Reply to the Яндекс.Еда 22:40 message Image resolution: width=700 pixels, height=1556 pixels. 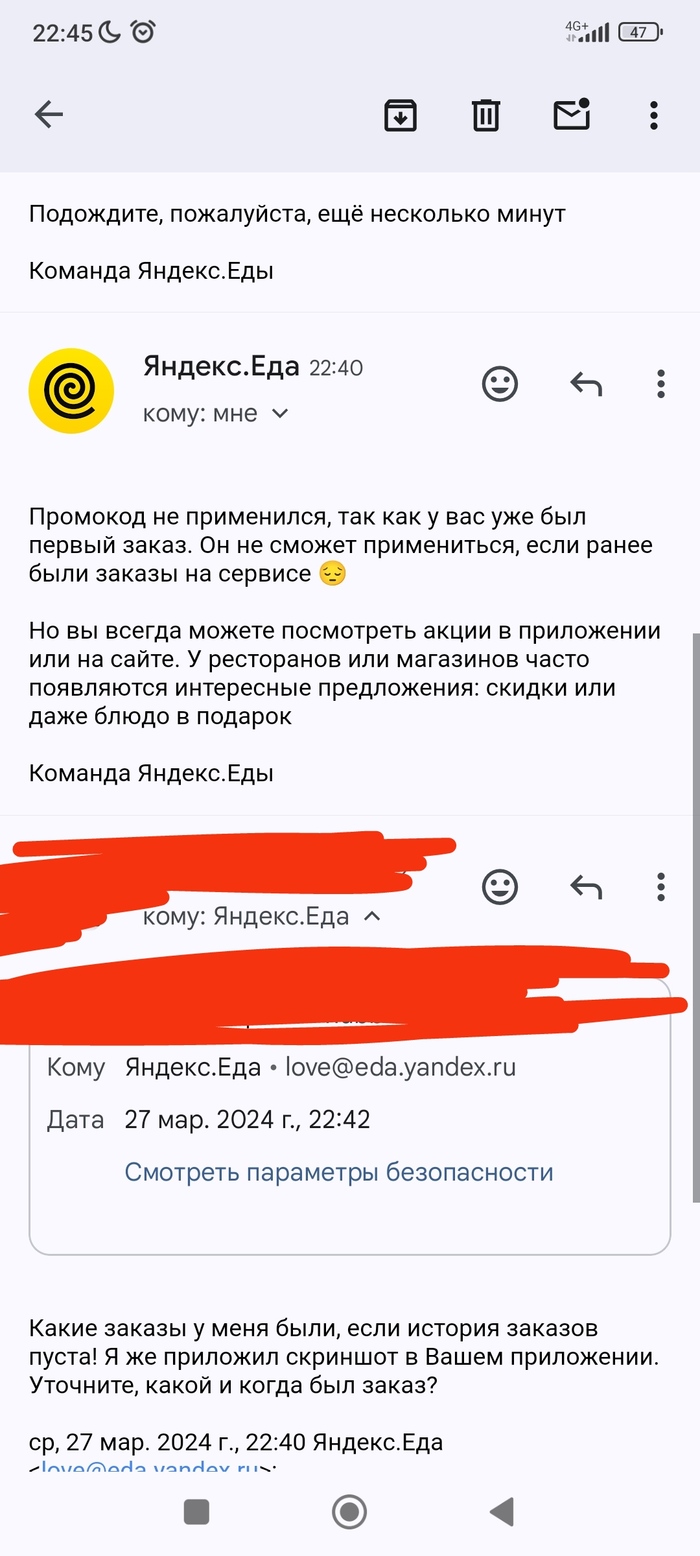pos(586,383)
